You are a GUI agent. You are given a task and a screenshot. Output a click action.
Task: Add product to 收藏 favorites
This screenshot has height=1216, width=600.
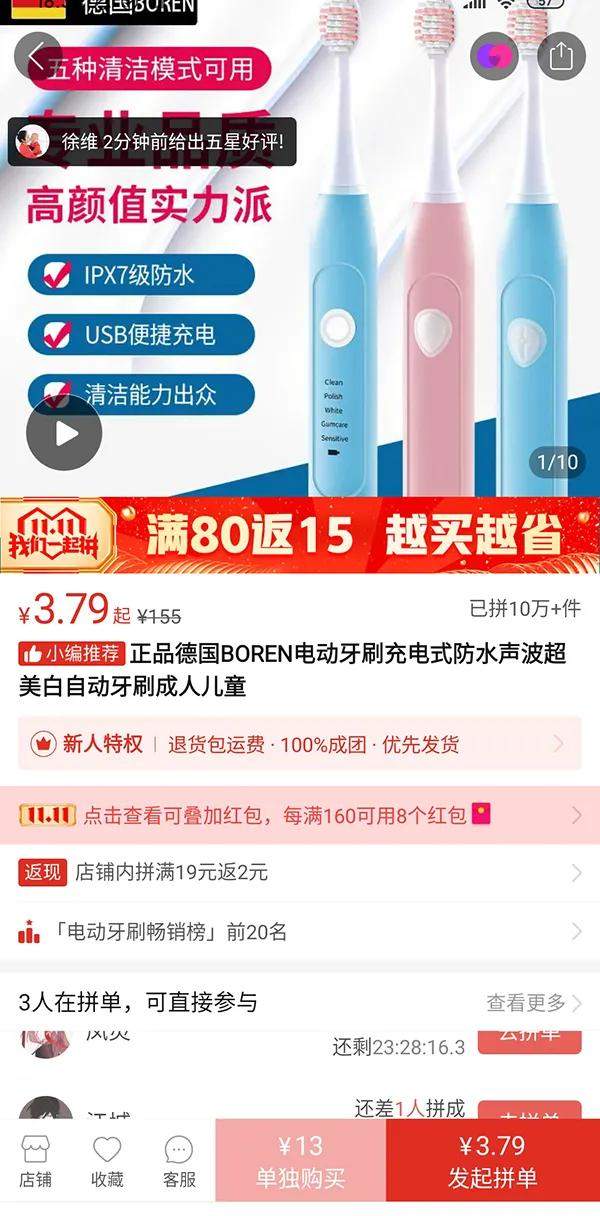107,1163
